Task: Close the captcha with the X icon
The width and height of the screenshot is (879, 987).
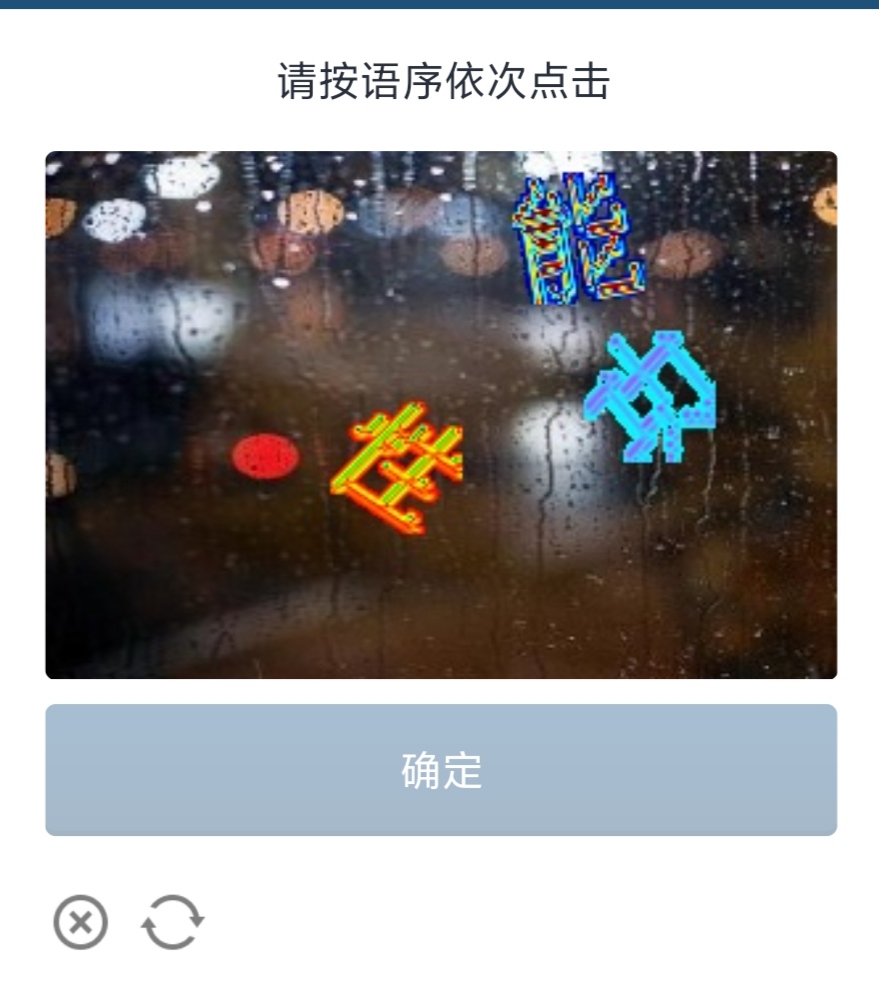Action: (x=80, y=921)
